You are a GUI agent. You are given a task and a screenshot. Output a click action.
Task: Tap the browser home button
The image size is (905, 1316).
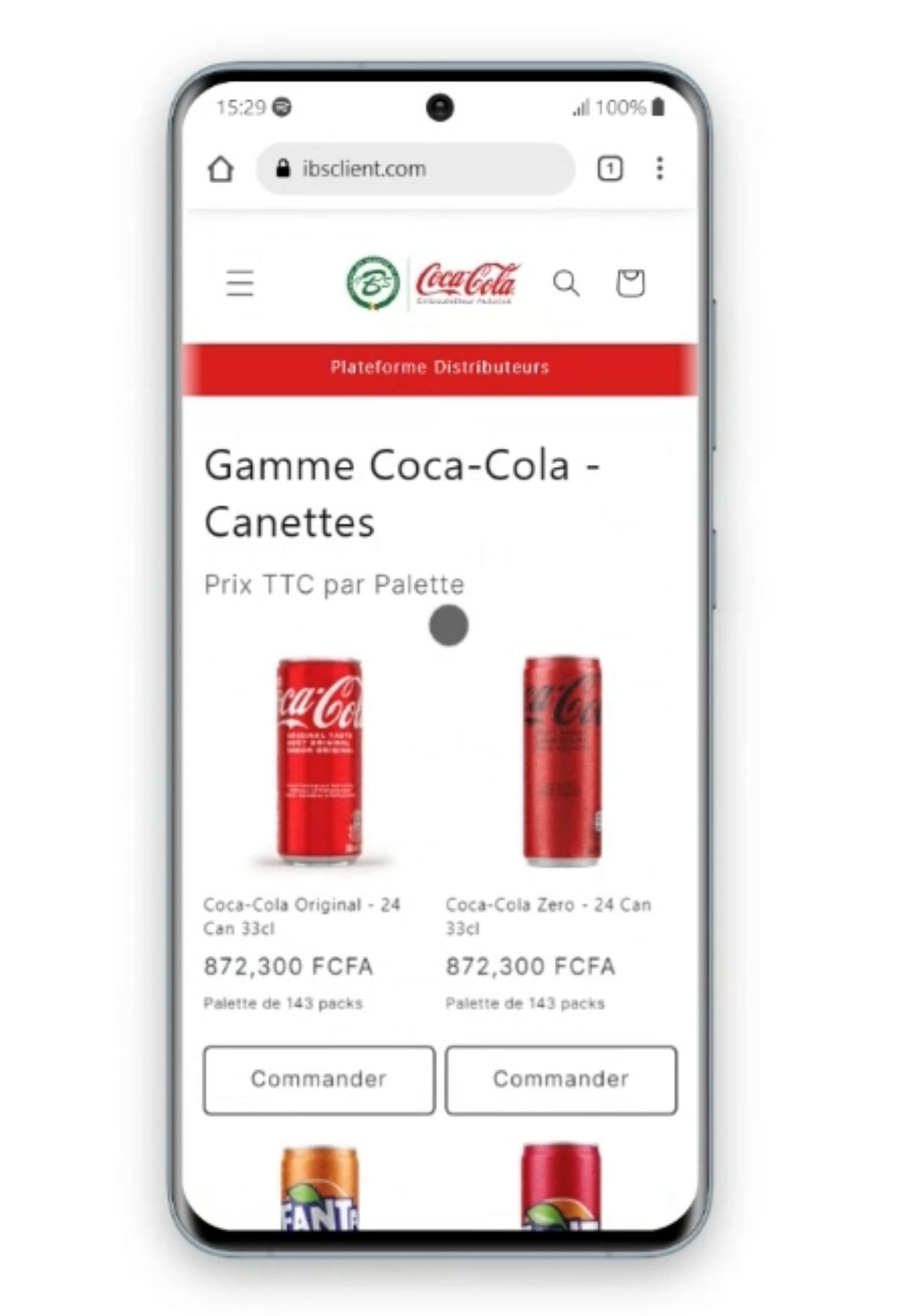(221, 169)
